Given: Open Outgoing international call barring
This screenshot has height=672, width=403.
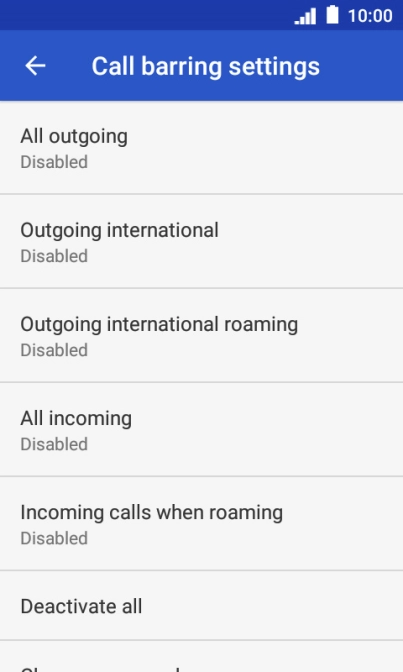Looking at the screenshot, I should pos(202,241).
